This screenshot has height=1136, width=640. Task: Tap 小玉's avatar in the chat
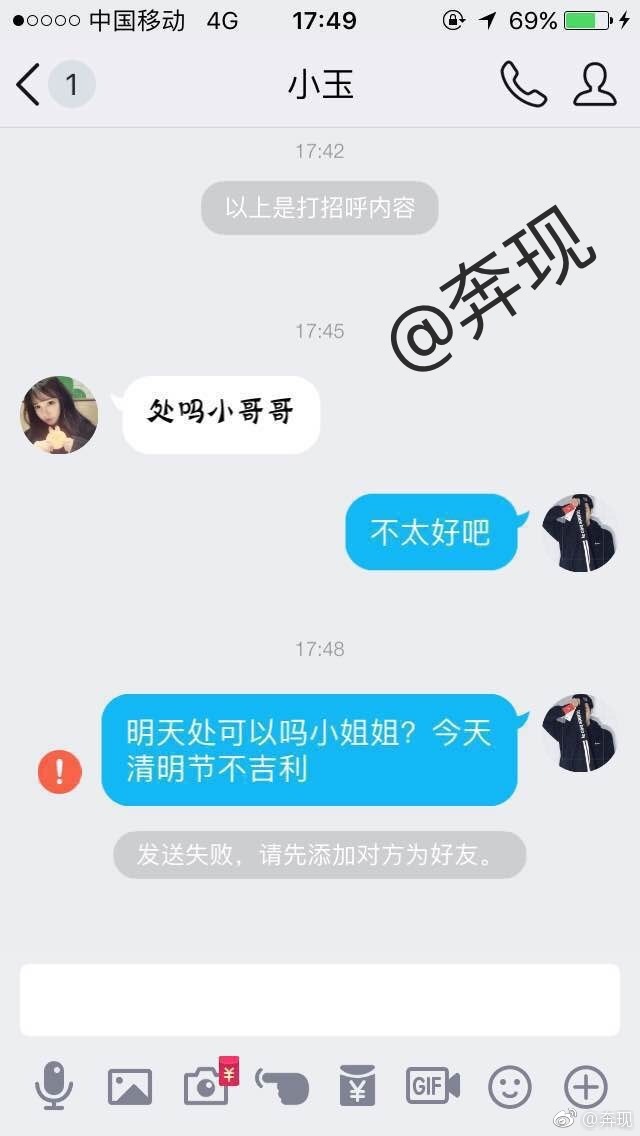[59, 414]
